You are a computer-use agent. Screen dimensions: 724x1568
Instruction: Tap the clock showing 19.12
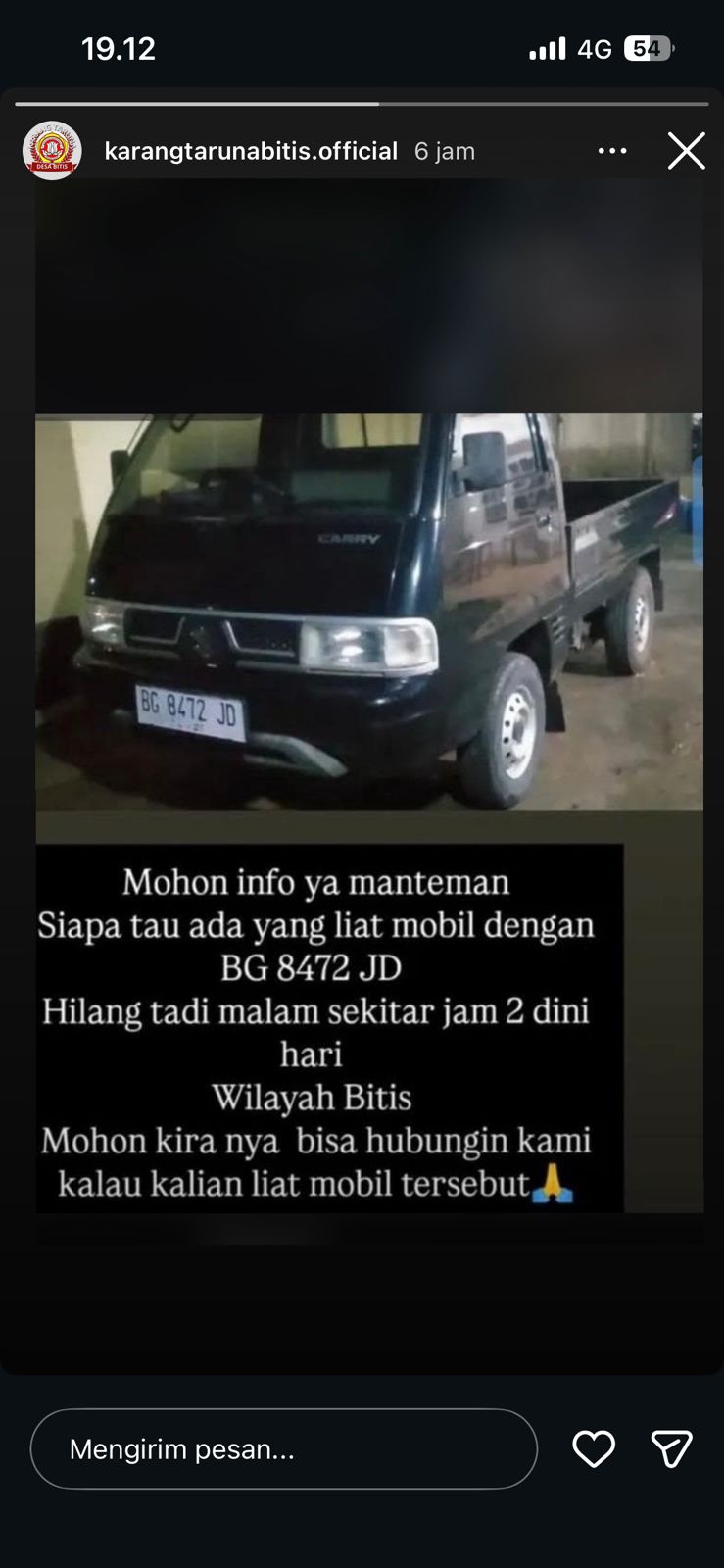120,47
